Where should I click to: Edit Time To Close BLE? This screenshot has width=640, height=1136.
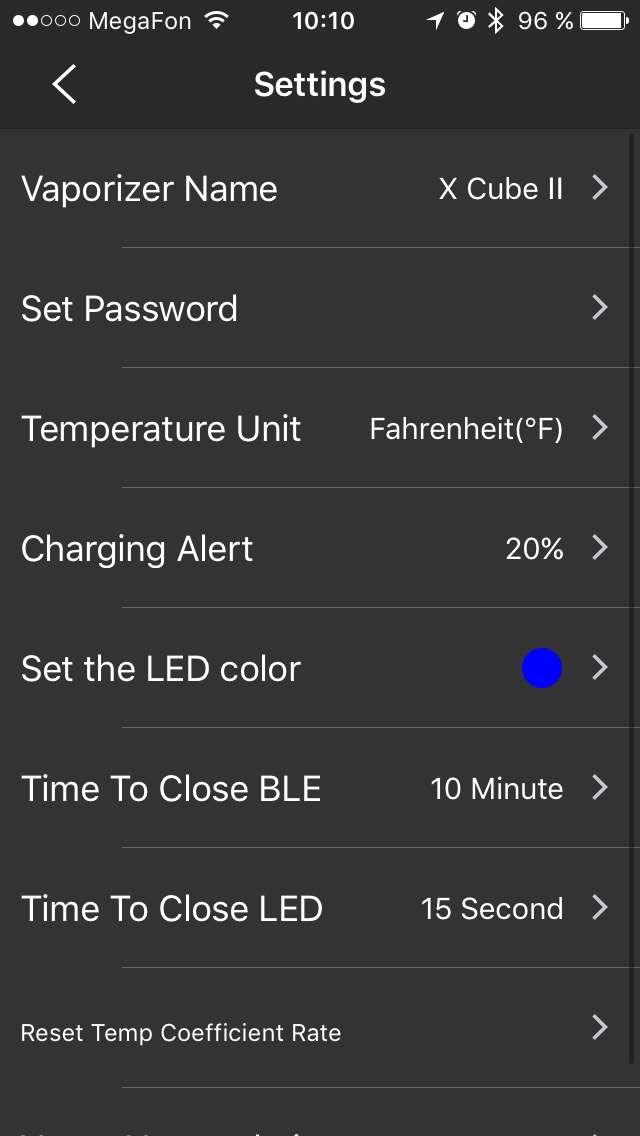click(x=320, y=788)
